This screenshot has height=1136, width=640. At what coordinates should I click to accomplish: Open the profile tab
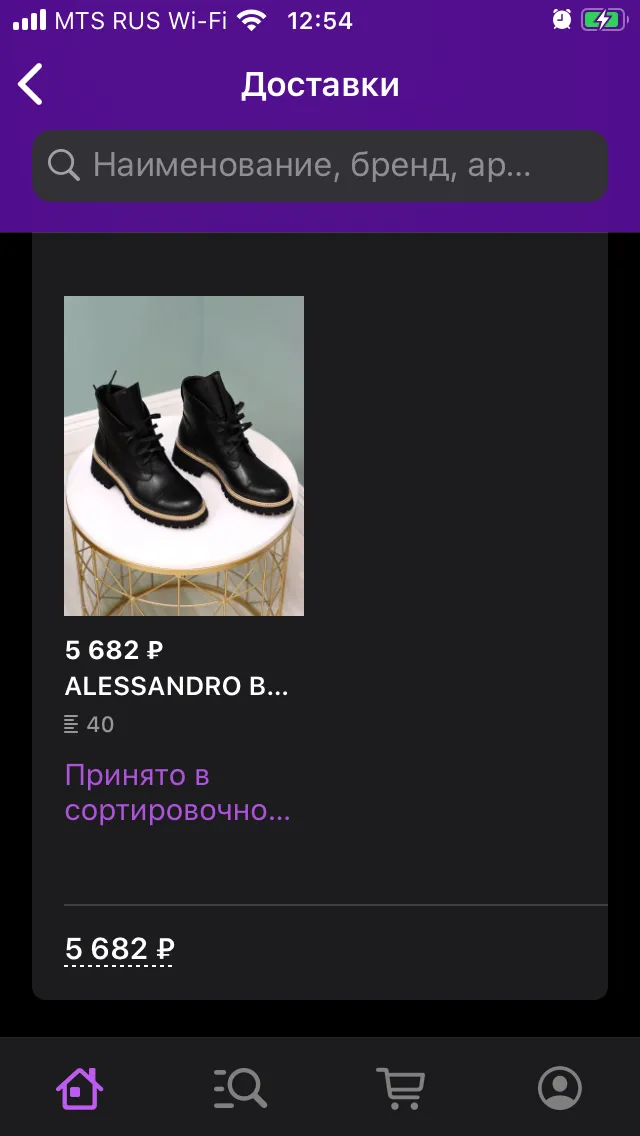tap(560, 1088)
